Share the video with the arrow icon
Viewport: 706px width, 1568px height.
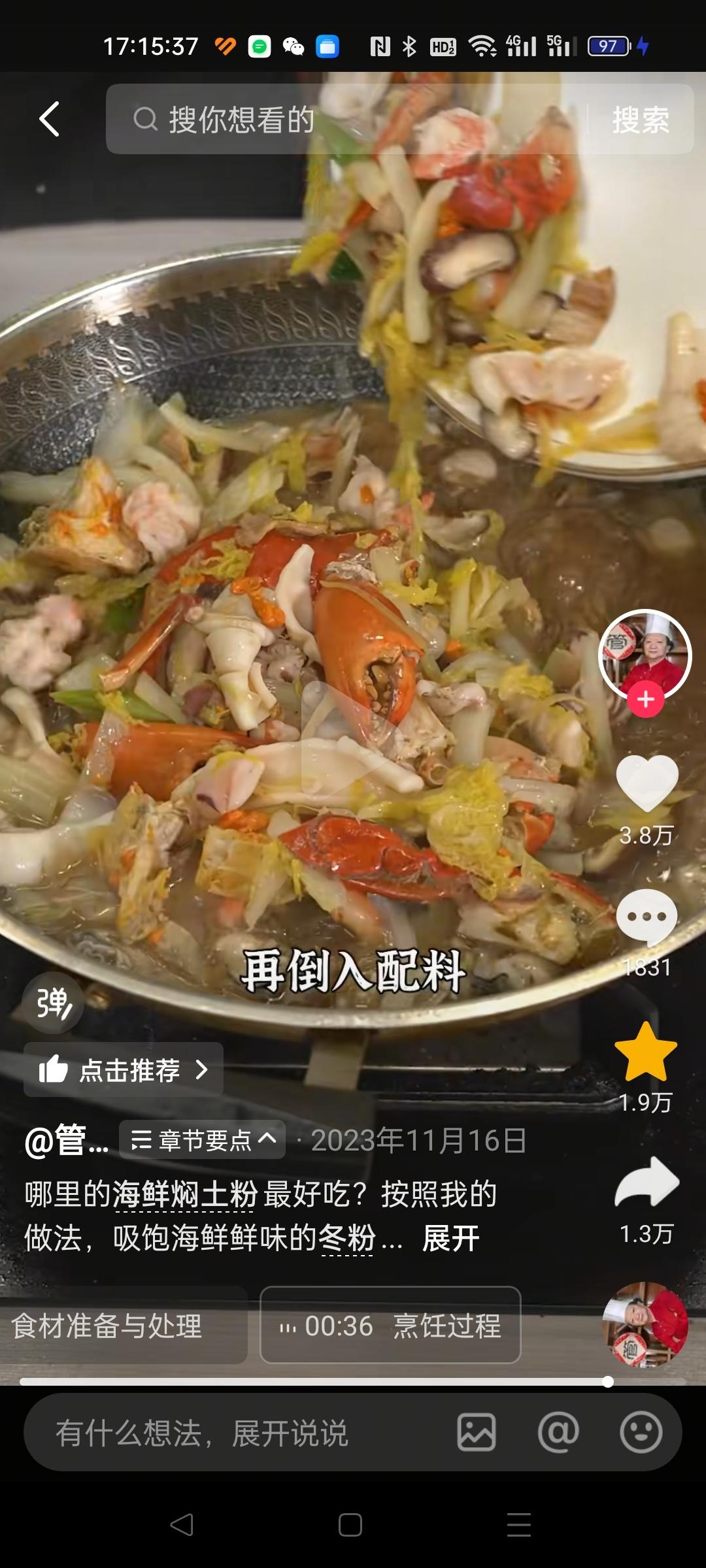pos(647,1181)
